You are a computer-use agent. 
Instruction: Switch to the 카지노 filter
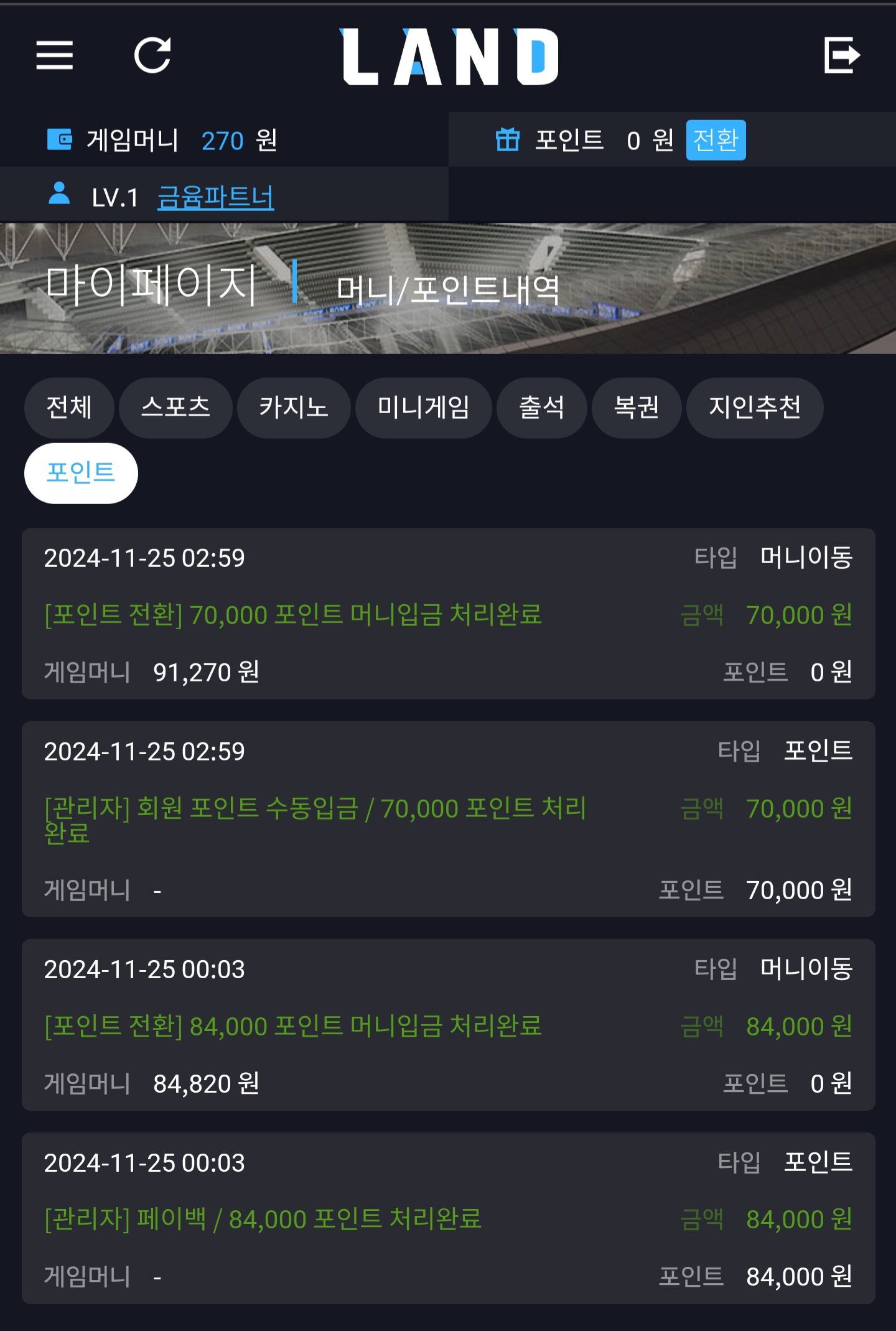click(294, 408)
